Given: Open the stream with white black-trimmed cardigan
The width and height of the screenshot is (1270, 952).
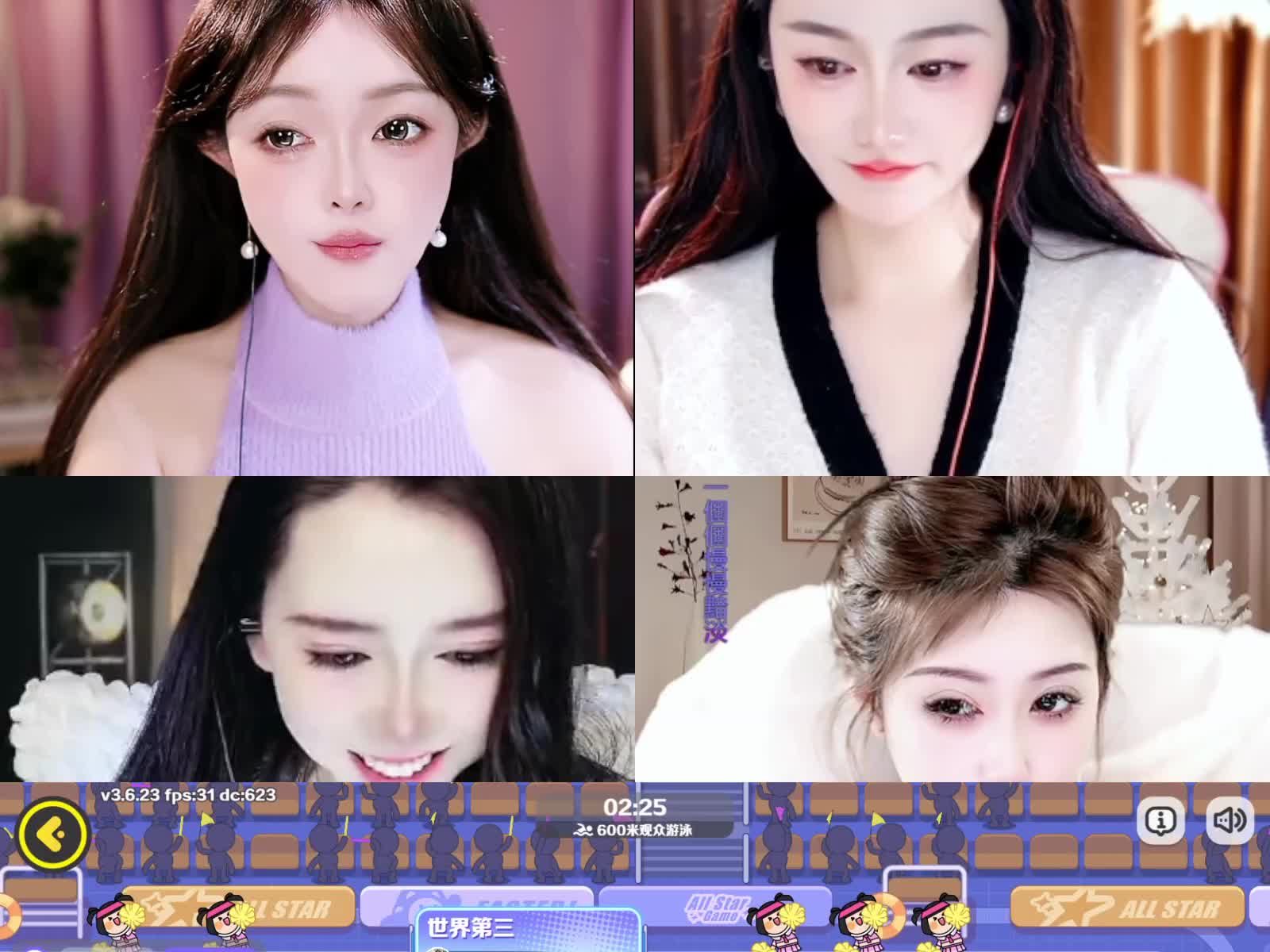Looking at the screenshot, I should (x=952, y=238).
